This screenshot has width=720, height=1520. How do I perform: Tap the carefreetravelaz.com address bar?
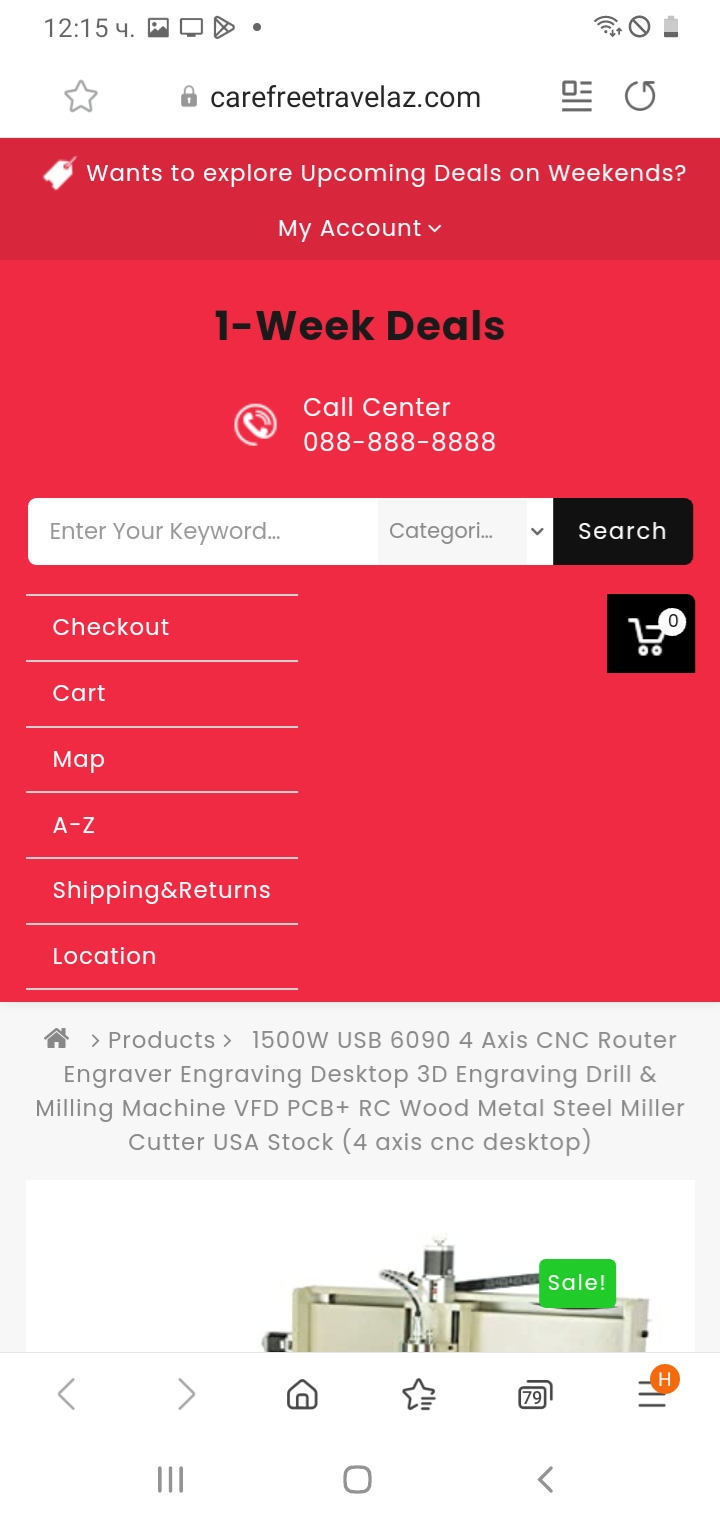(x=345, y=97)
